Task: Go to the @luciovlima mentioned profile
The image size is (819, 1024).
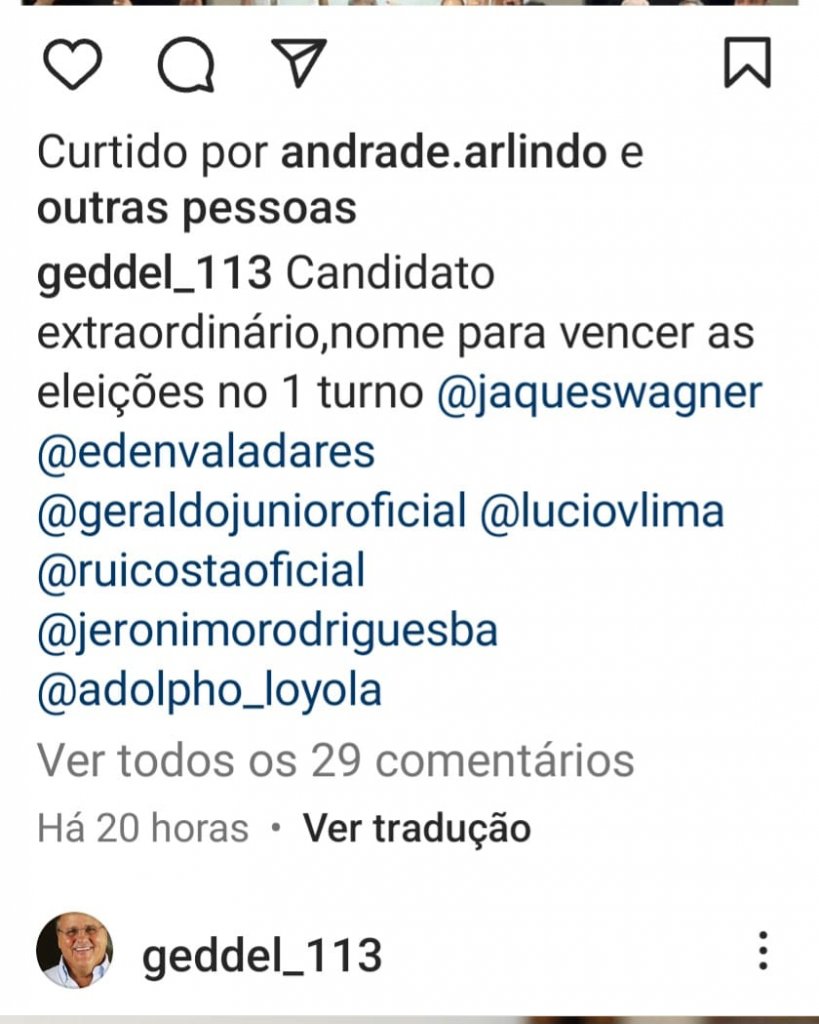Action: click(x=602, y=512)
